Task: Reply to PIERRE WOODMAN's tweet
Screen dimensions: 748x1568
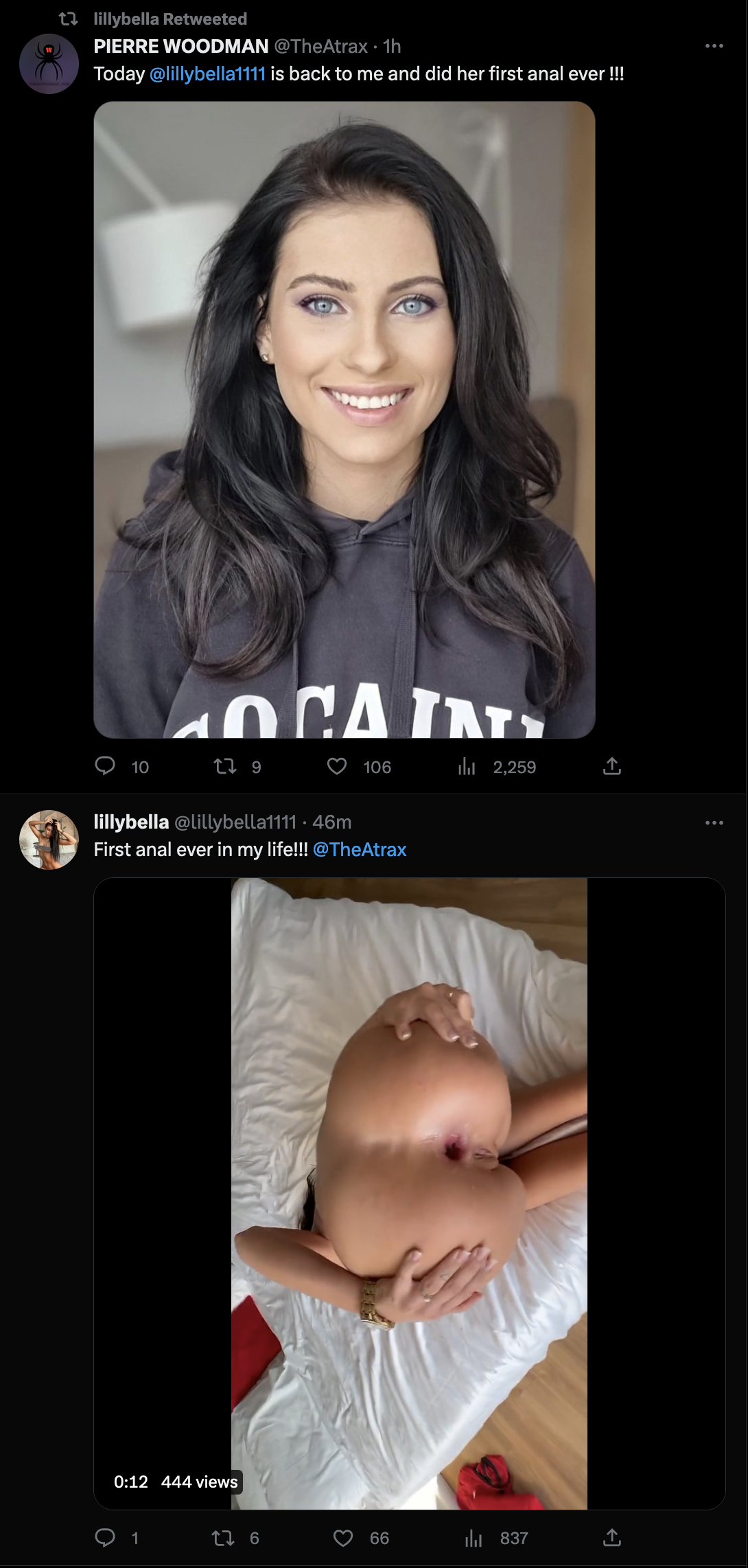Action: coord(105,766)
